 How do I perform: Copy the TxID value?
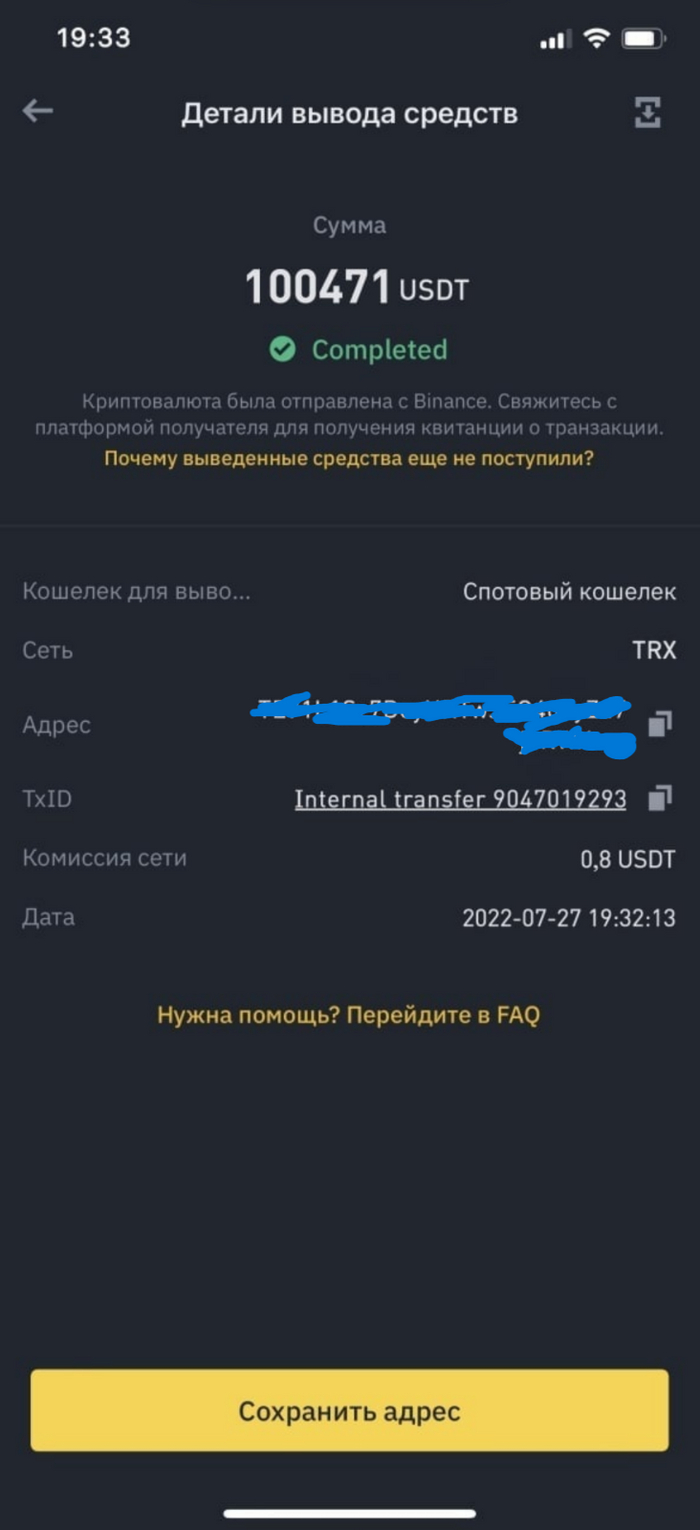[x=660, y=798]
